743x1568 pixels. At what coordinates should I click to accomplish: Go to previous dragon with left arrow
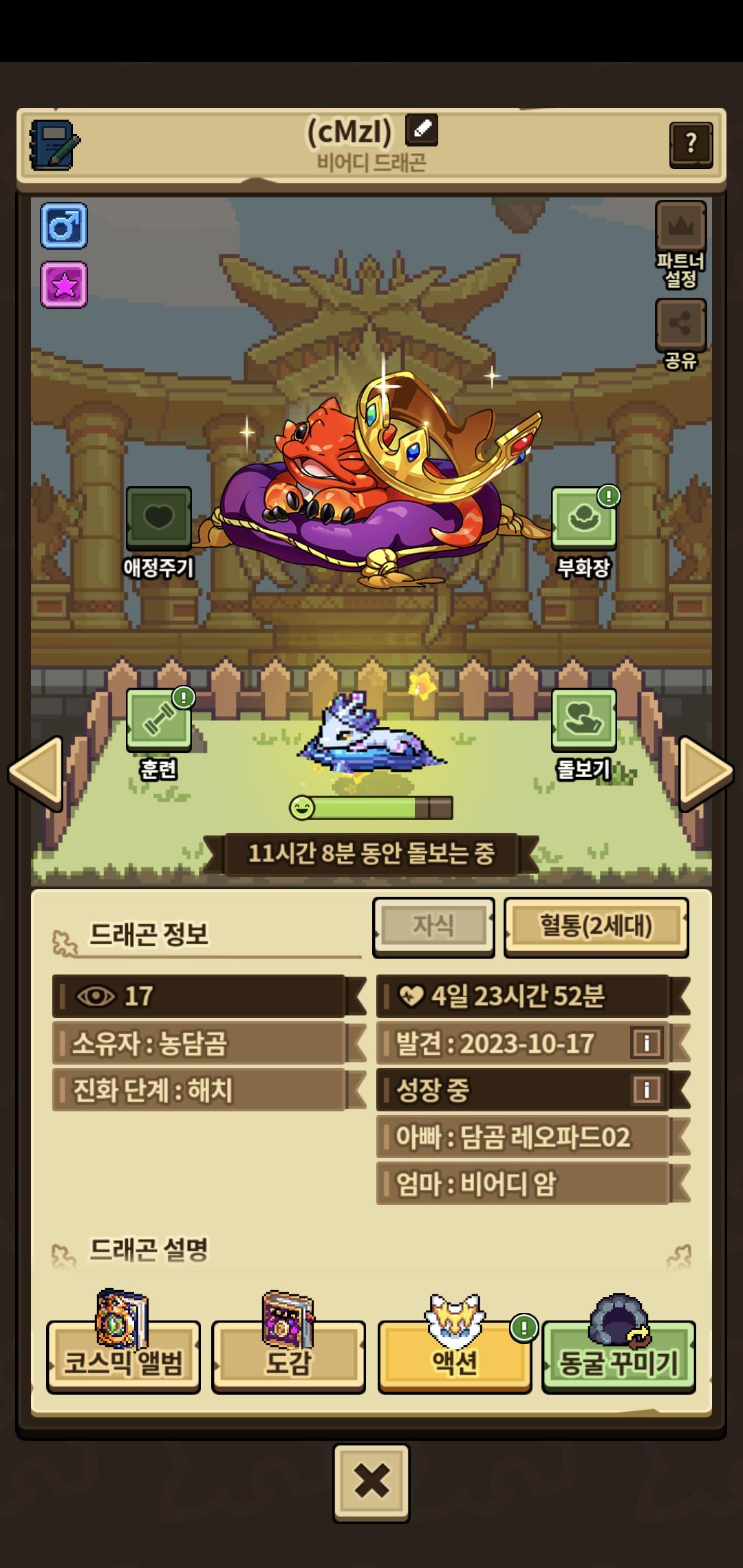point(36,772)
